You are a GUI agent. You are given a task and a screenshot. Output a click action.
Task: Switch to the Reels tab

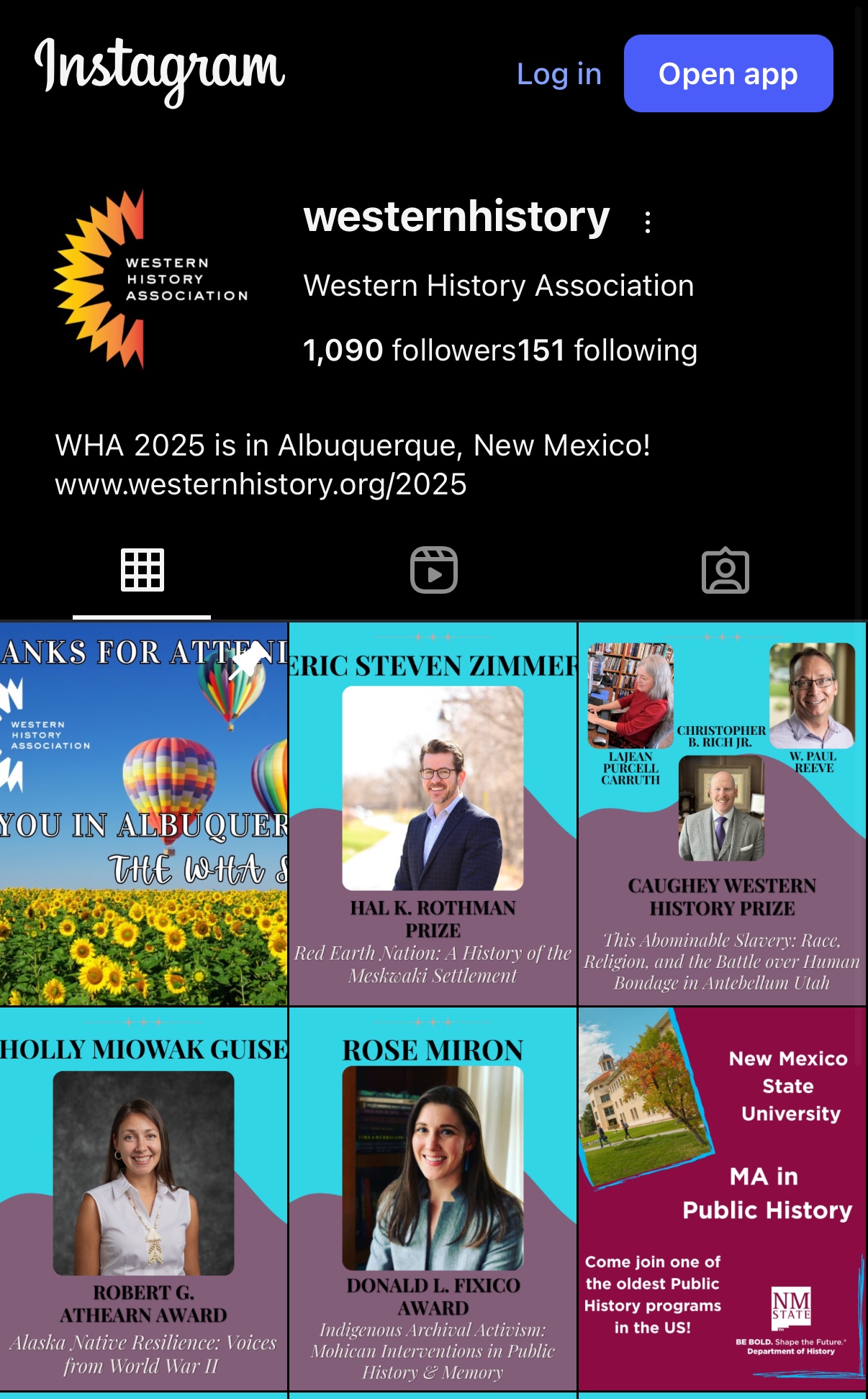coord(433,570)
